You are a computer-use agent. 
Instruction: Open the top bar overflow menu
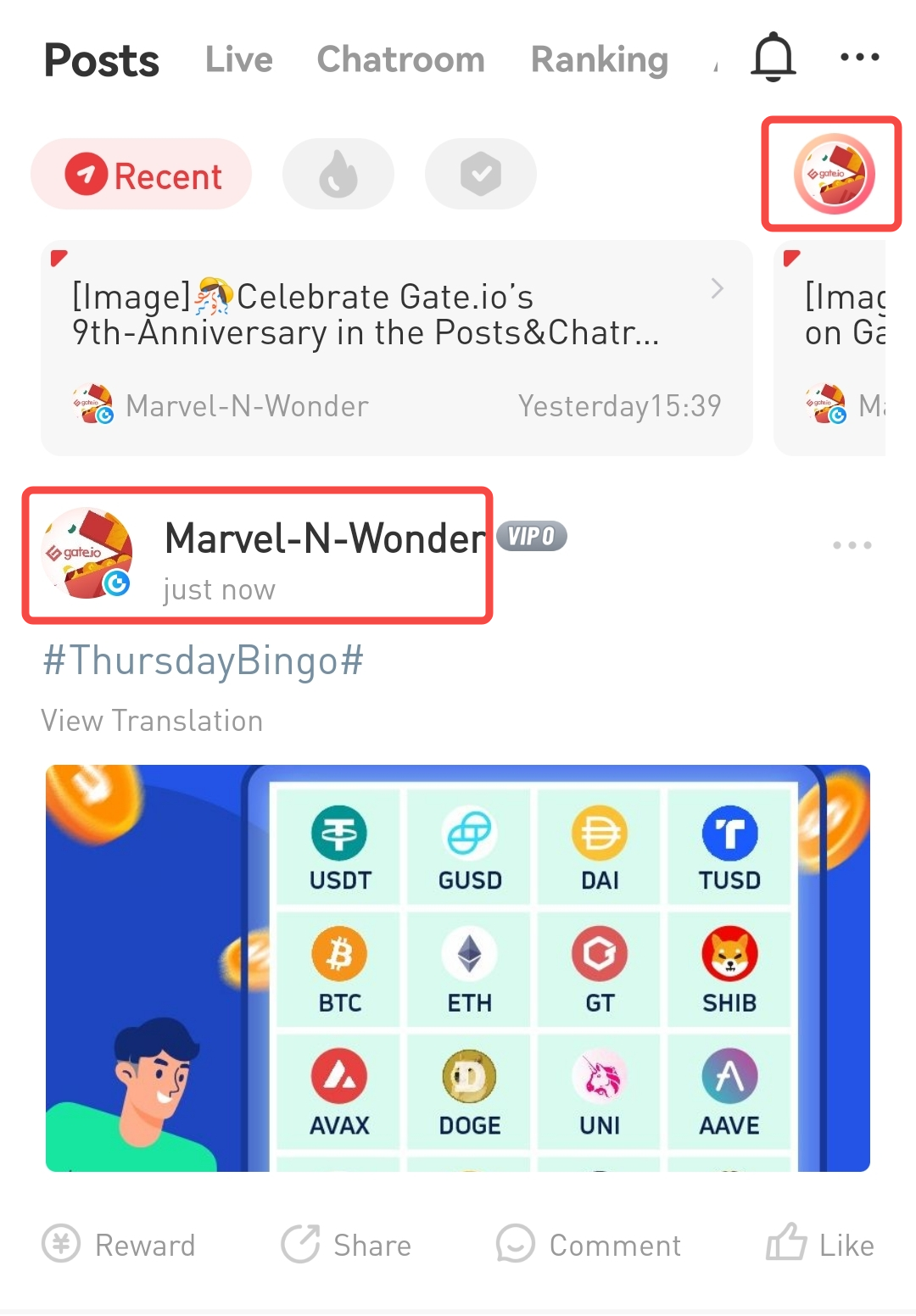click(858, 58)
